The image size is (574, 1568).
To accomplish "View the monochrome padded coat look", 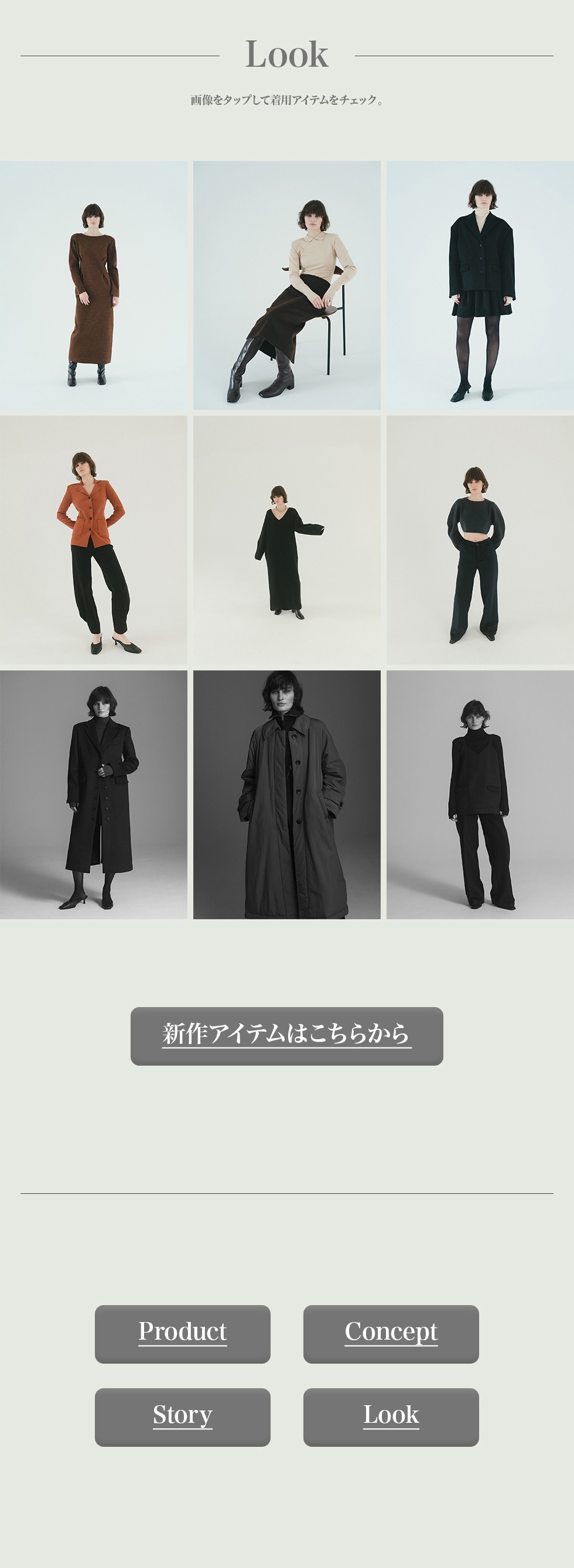I will (x=286, y=795).
